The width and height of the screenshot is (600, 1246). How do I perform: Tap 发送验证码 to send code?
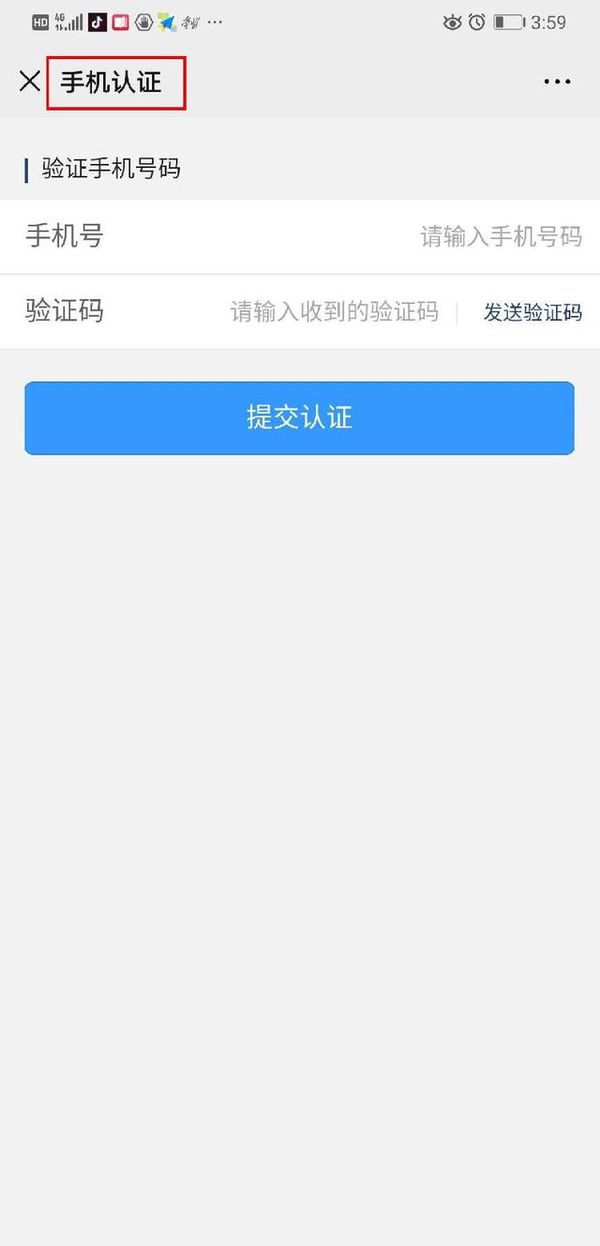[532, 312]
